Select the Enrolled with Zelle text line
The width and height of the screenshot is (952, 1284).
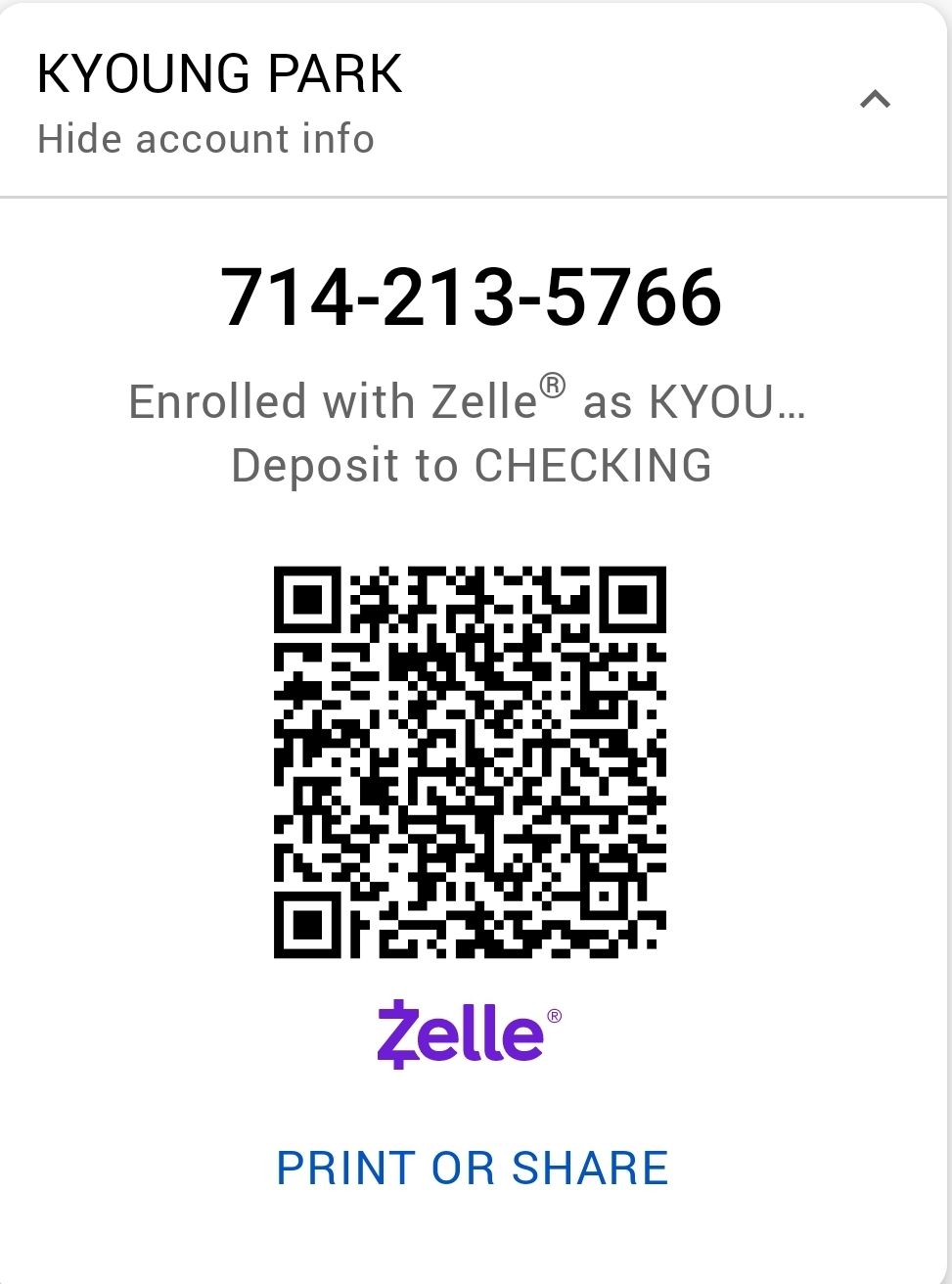click(x=468, y=401)
